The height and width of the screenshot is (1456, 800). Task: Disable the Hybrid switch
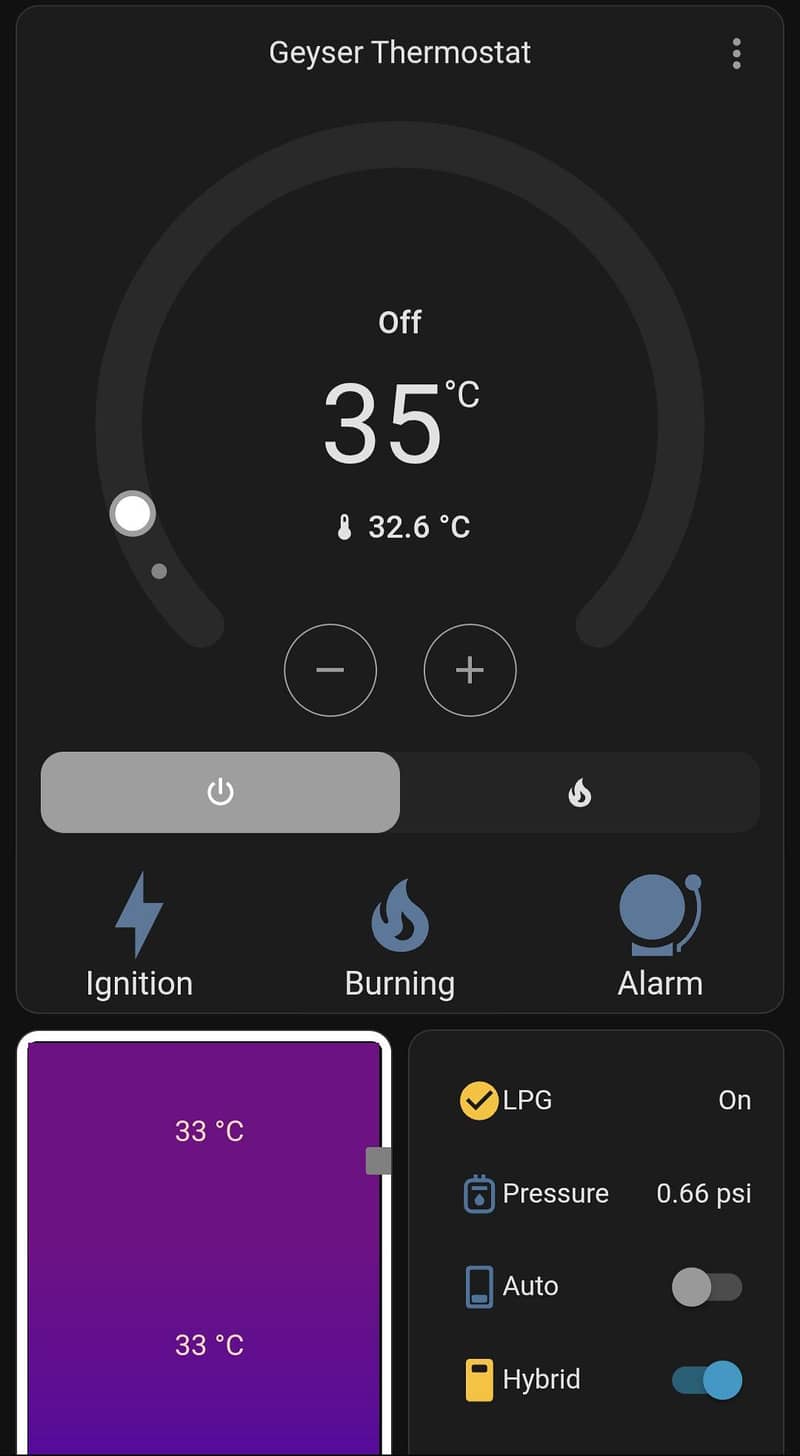coord(706,1380)
